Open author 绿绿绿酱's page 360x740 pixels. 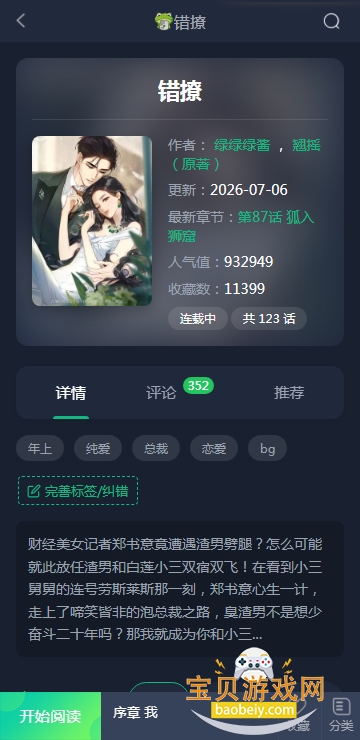click(x=242, y=145)
